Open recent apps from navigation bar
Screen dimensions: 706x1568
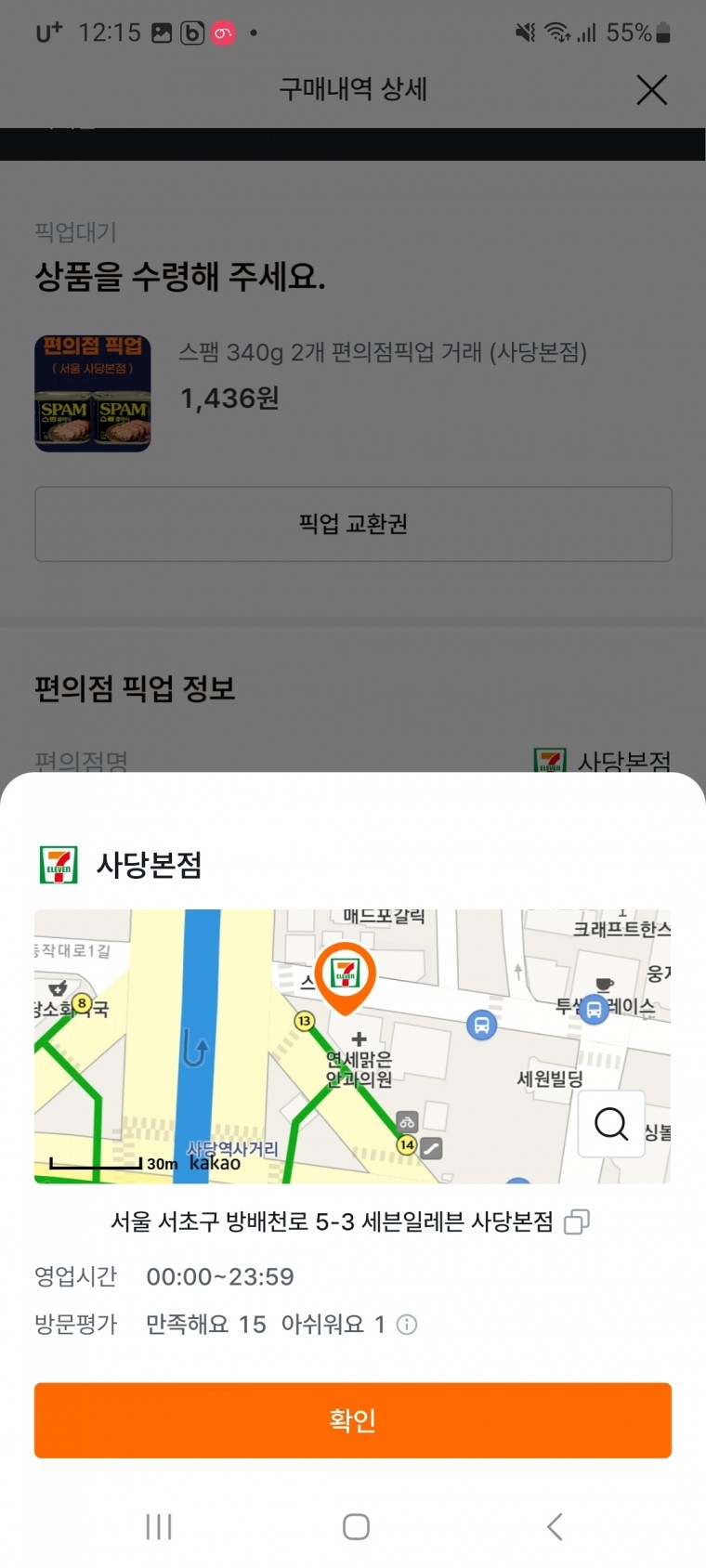click(x=159, y=1526)
